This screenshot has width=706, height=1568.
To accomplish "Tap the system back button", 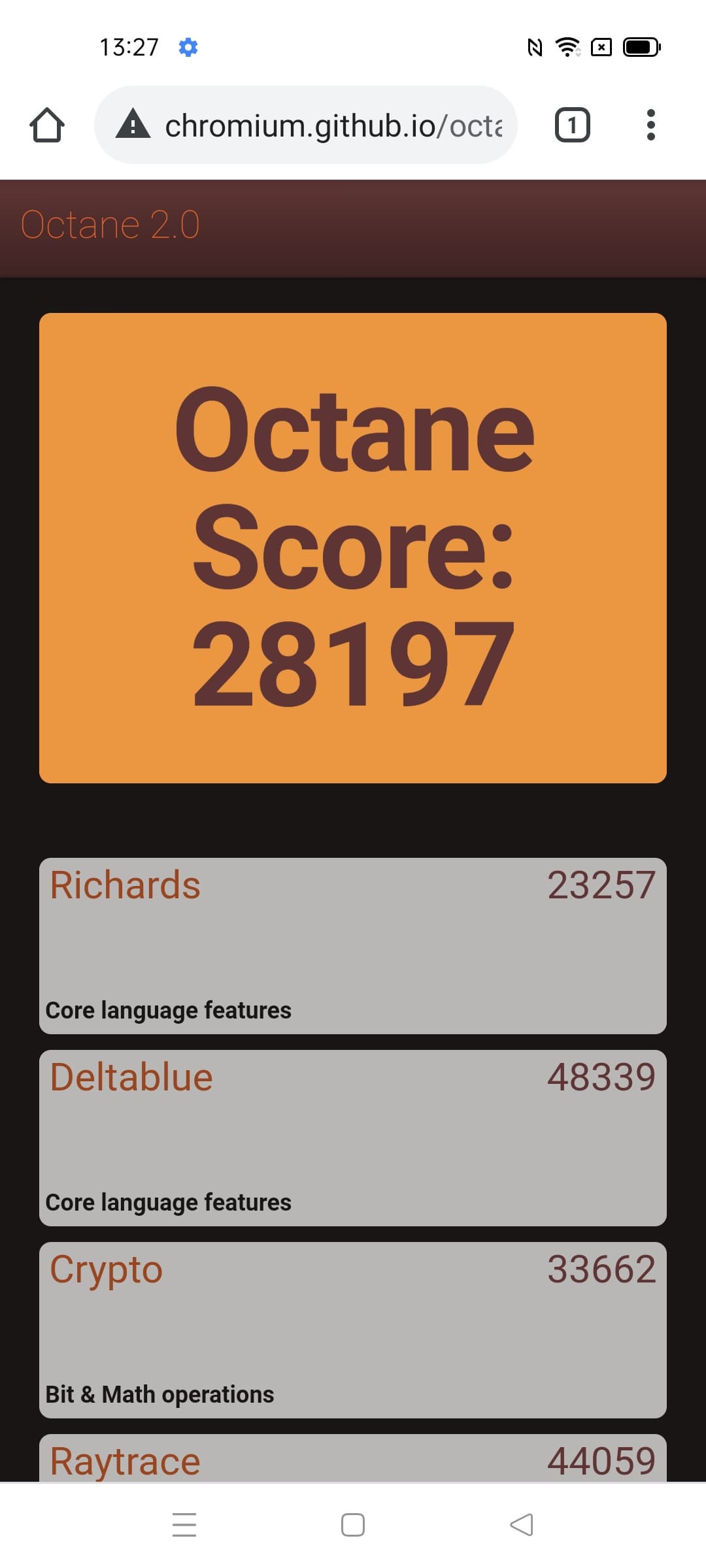I will (521, 1524).
